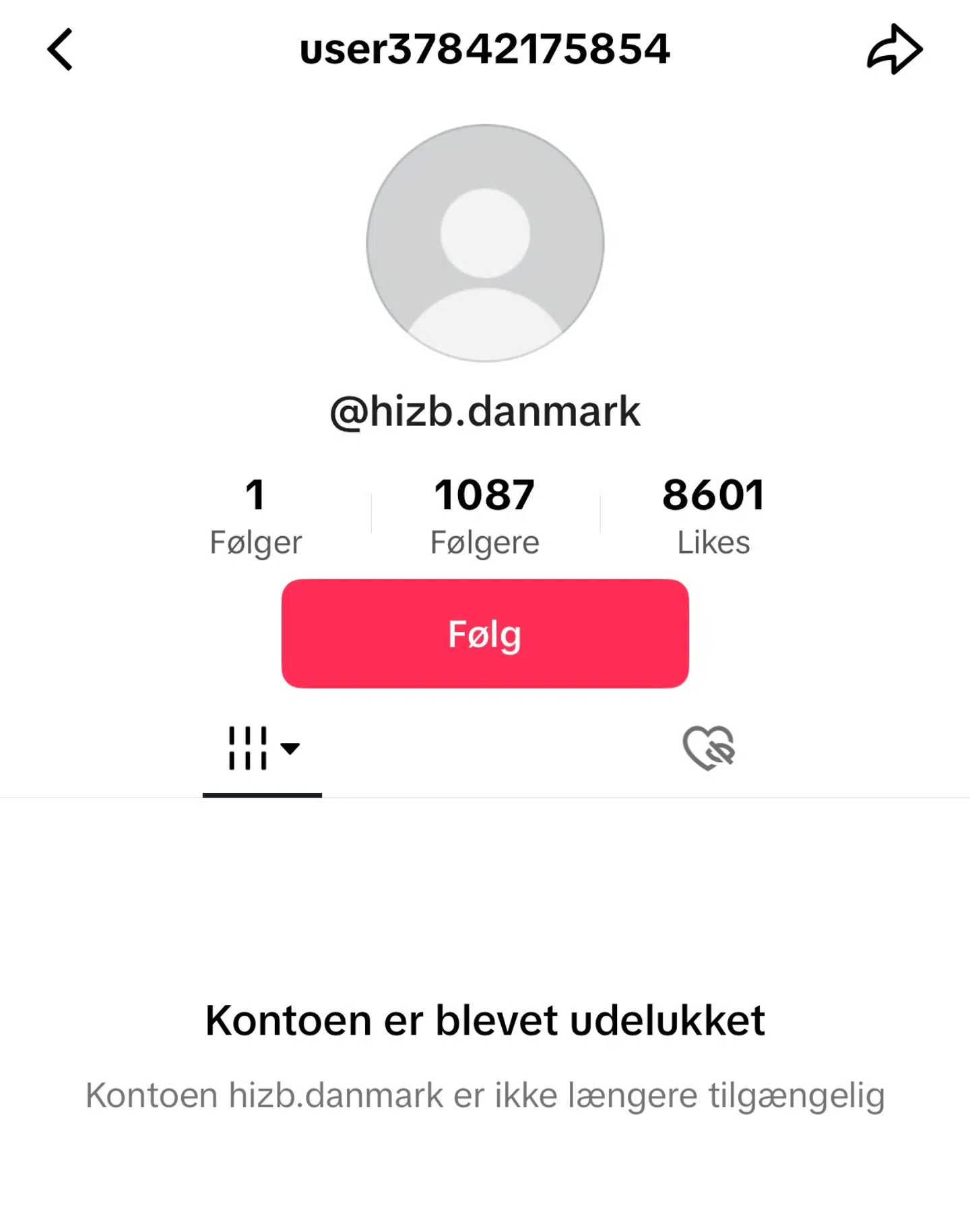Go back using the top-left arrow
Viewport: 970px width, 1232px height.
tap(60, 49)
